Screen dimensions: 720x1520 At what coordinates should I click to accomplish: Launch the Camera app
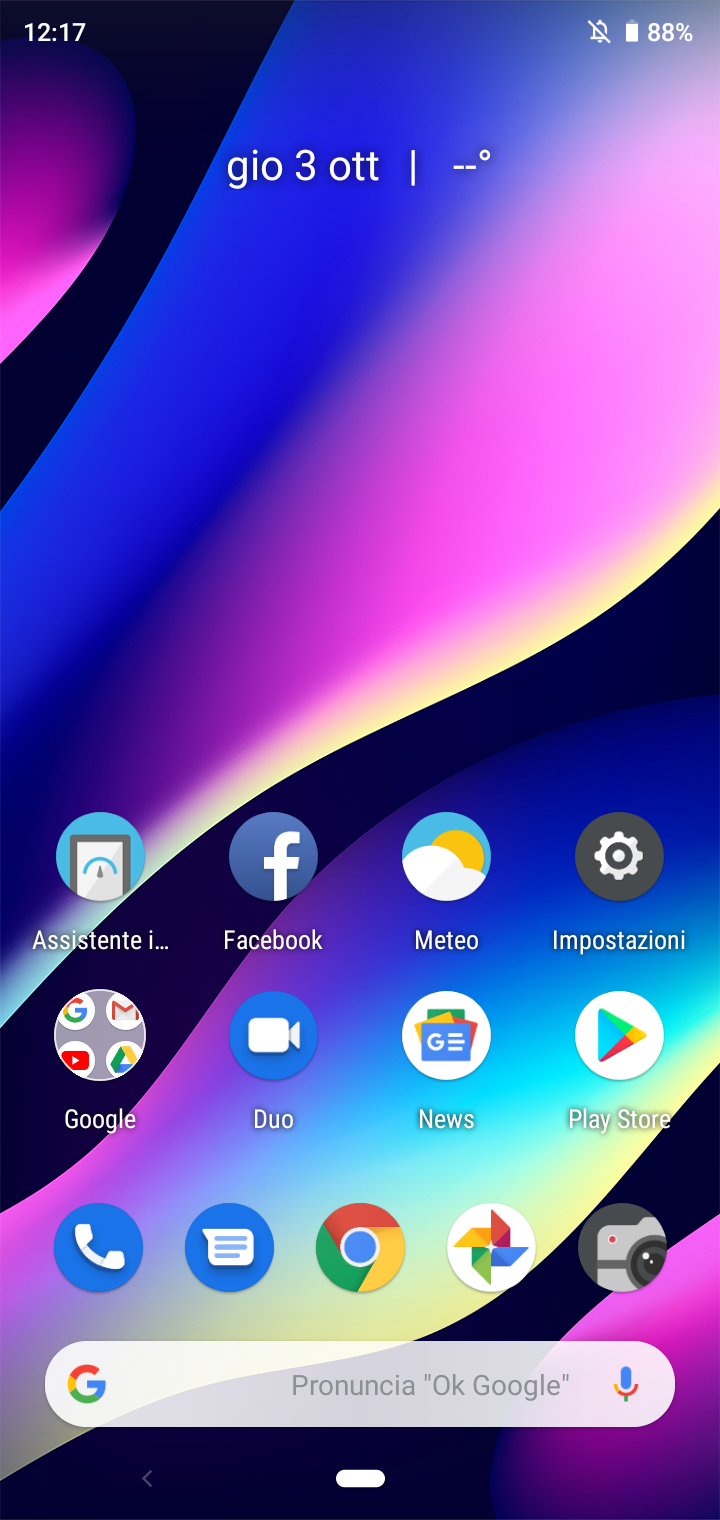click(x=622, y=1247)
